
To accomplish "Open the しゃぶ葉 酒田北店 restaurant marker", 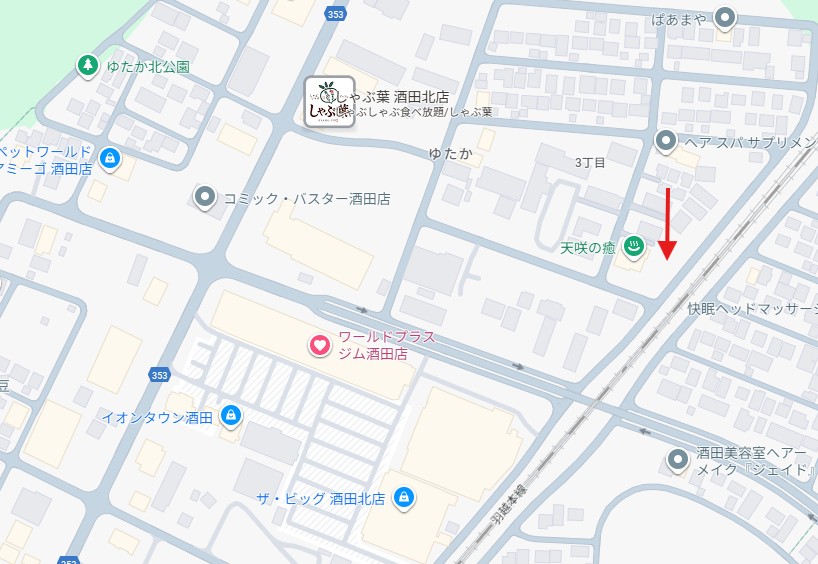I will coord(330,100).
